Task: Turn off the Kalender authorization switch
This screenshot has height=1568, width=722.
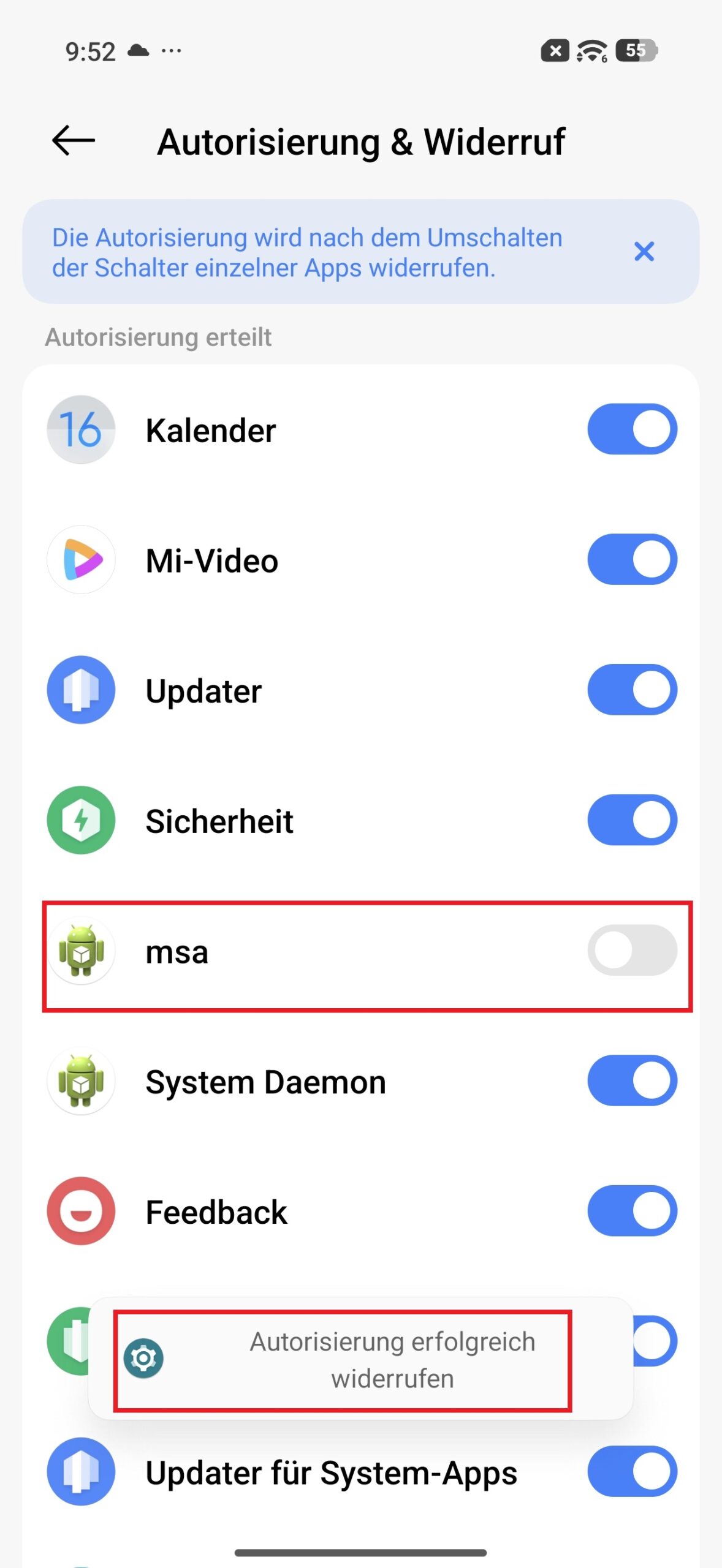Action: click(x=632, y=429)
